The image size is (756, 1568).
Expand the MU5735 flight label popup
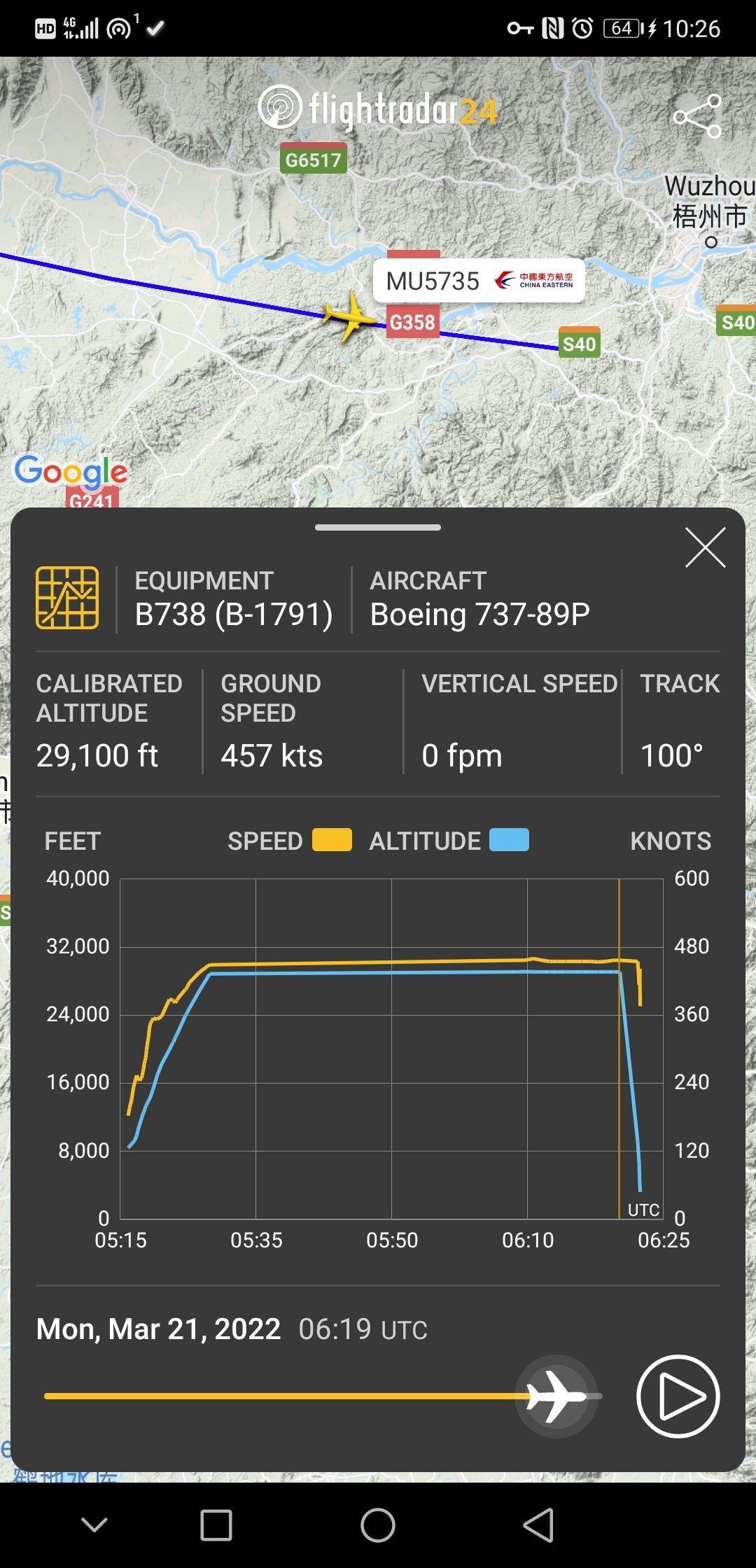[x=433, y=281]
